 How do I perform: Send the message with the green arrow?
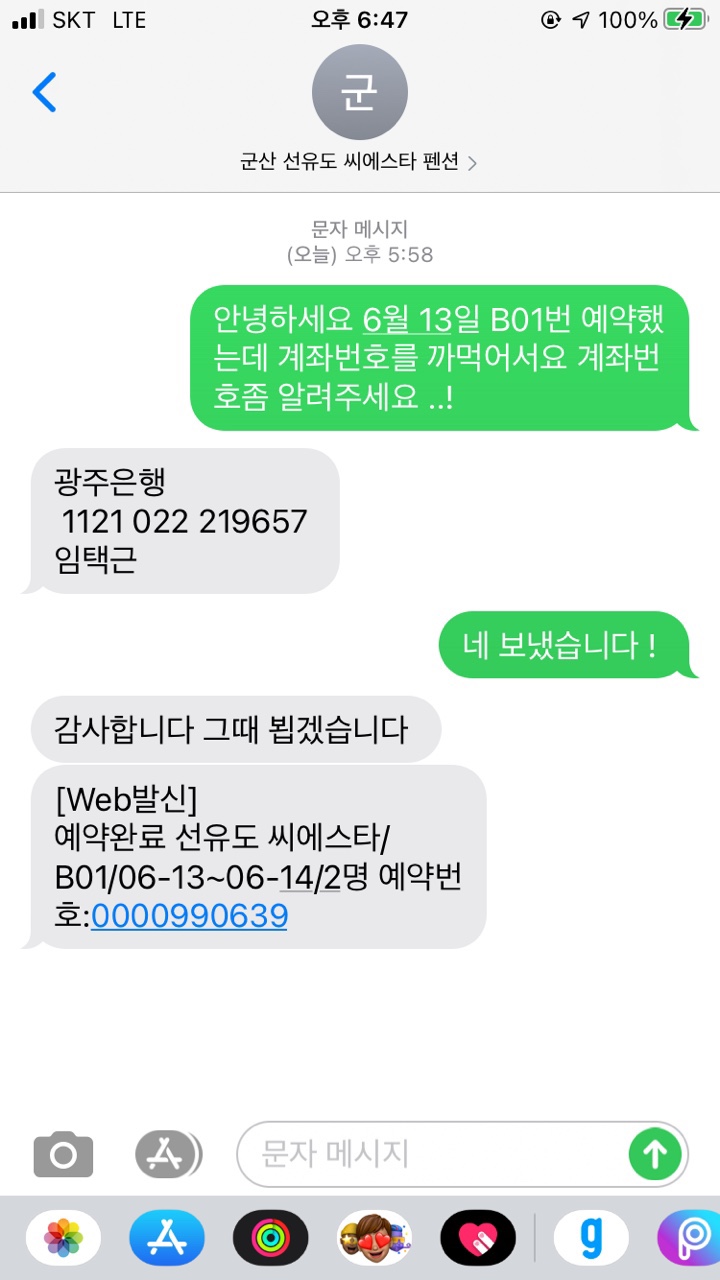[x=655, y=1155]
